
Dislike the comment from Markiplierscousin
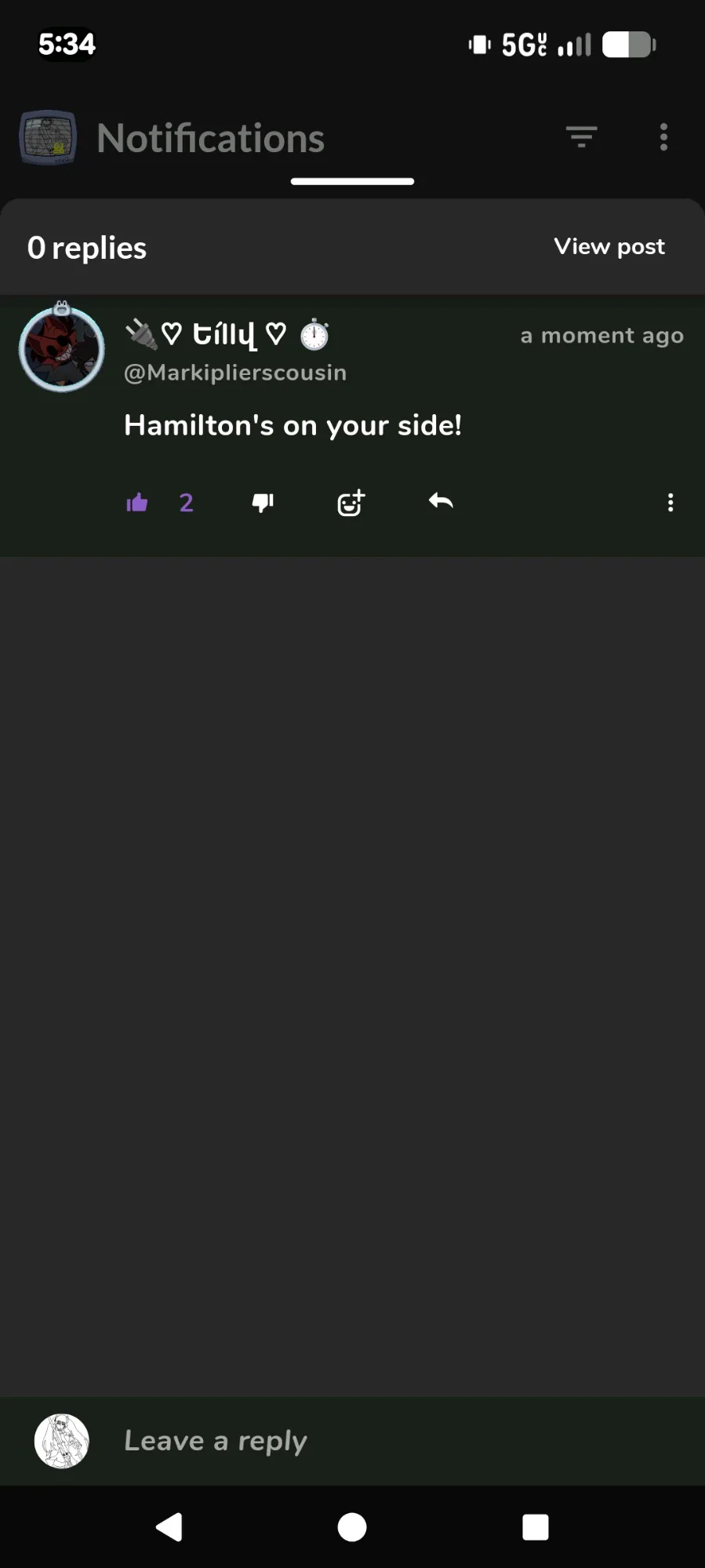pyautogui.click(x=263, y=502)
